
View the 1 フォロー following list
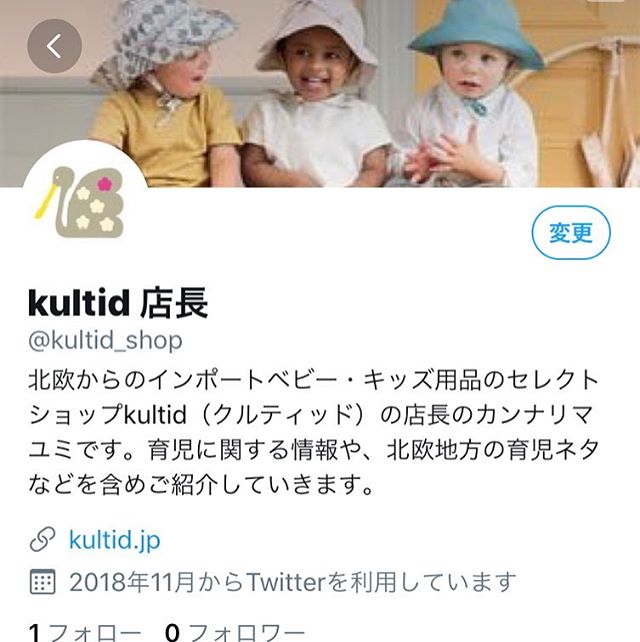(85, 631)
